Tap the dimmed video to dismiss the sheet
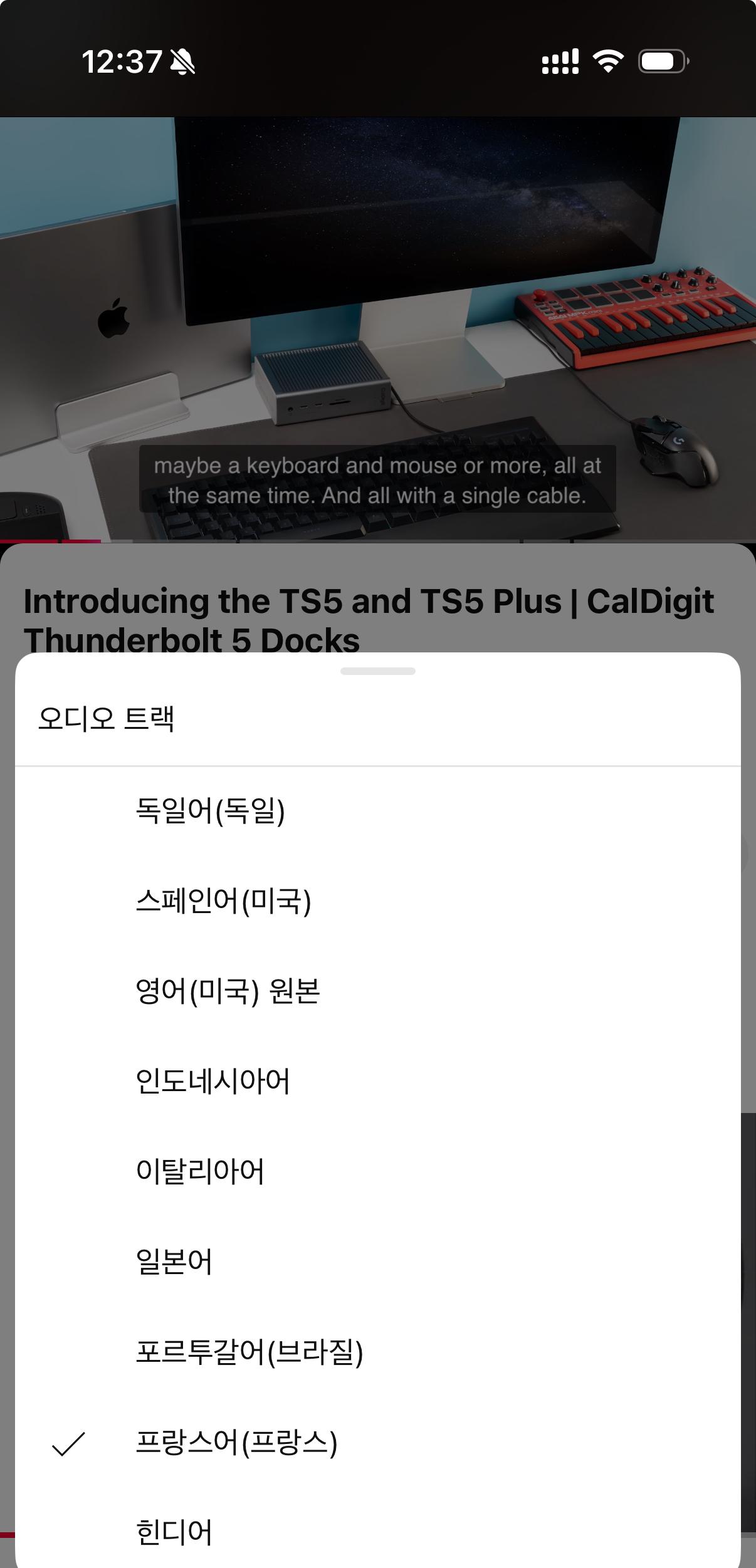The width and height of the screenshot is (756, 1568). pos(377,282)
